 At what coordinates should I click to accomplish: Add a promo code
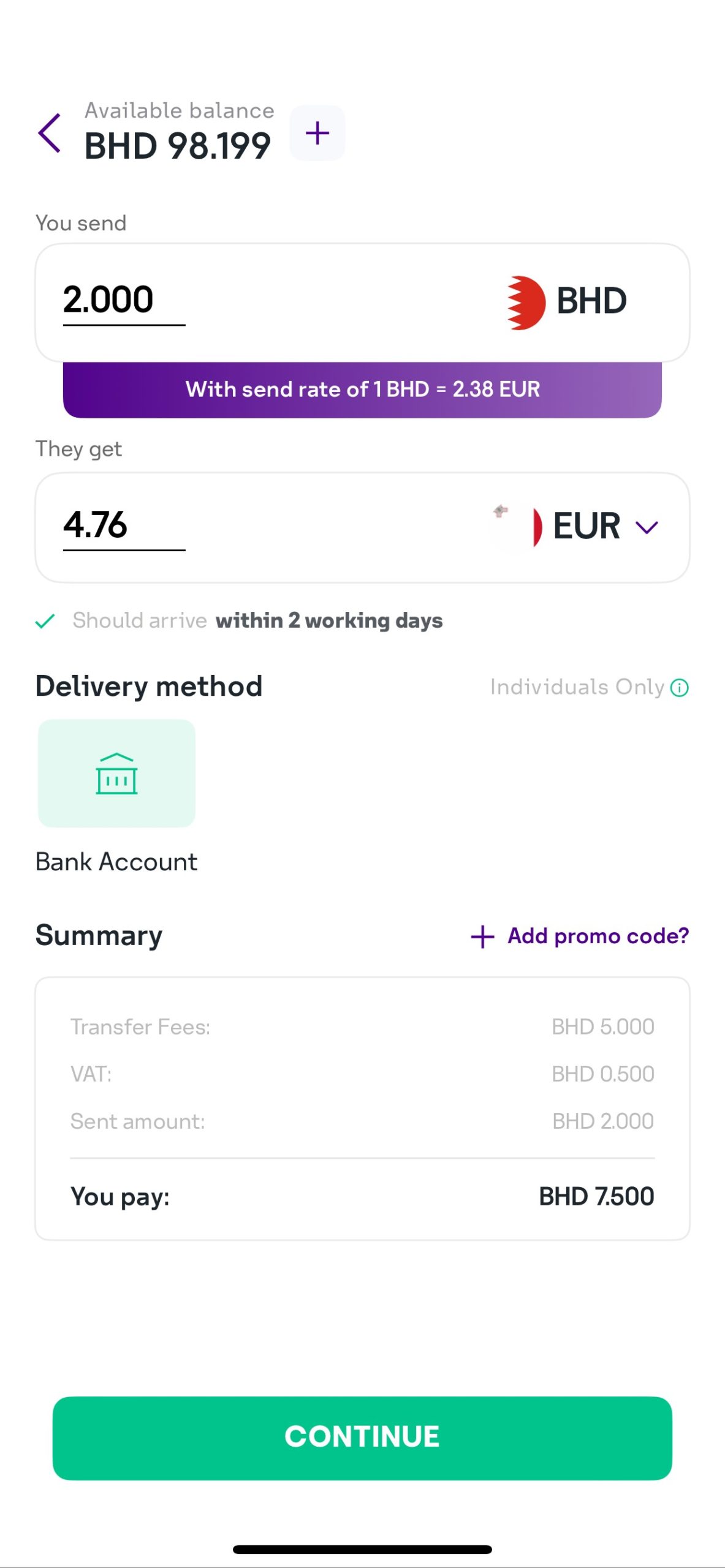point(580,936)
